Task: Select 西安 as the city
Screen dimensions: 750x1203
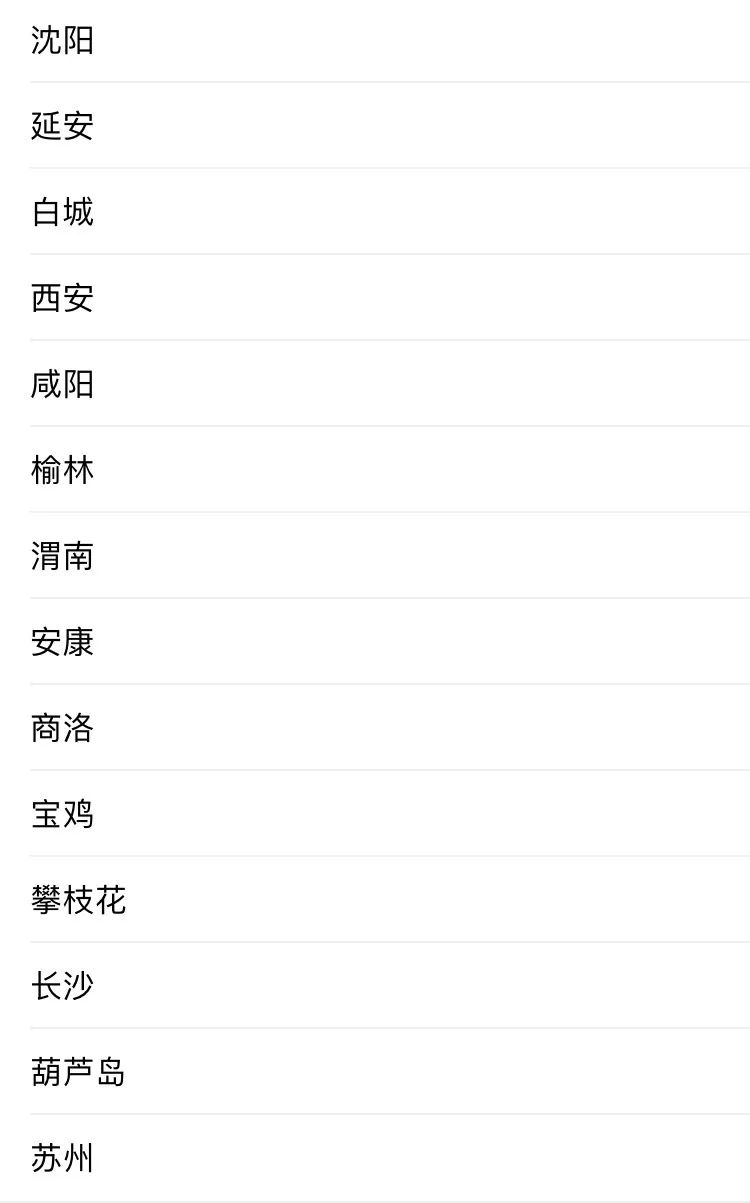Action: point(63,299)
